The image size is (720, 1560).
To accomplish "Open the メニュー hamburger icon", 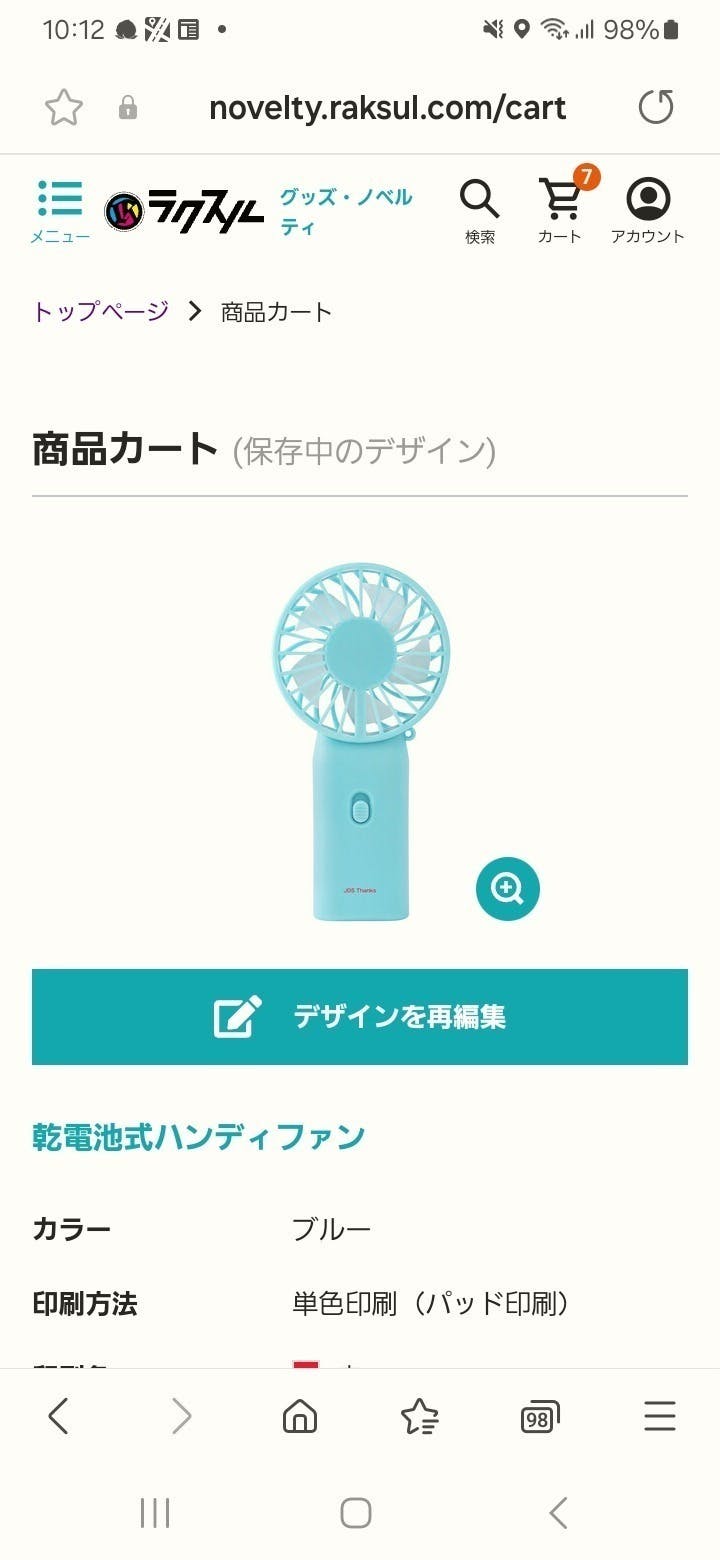I will (x=60, y=200).
